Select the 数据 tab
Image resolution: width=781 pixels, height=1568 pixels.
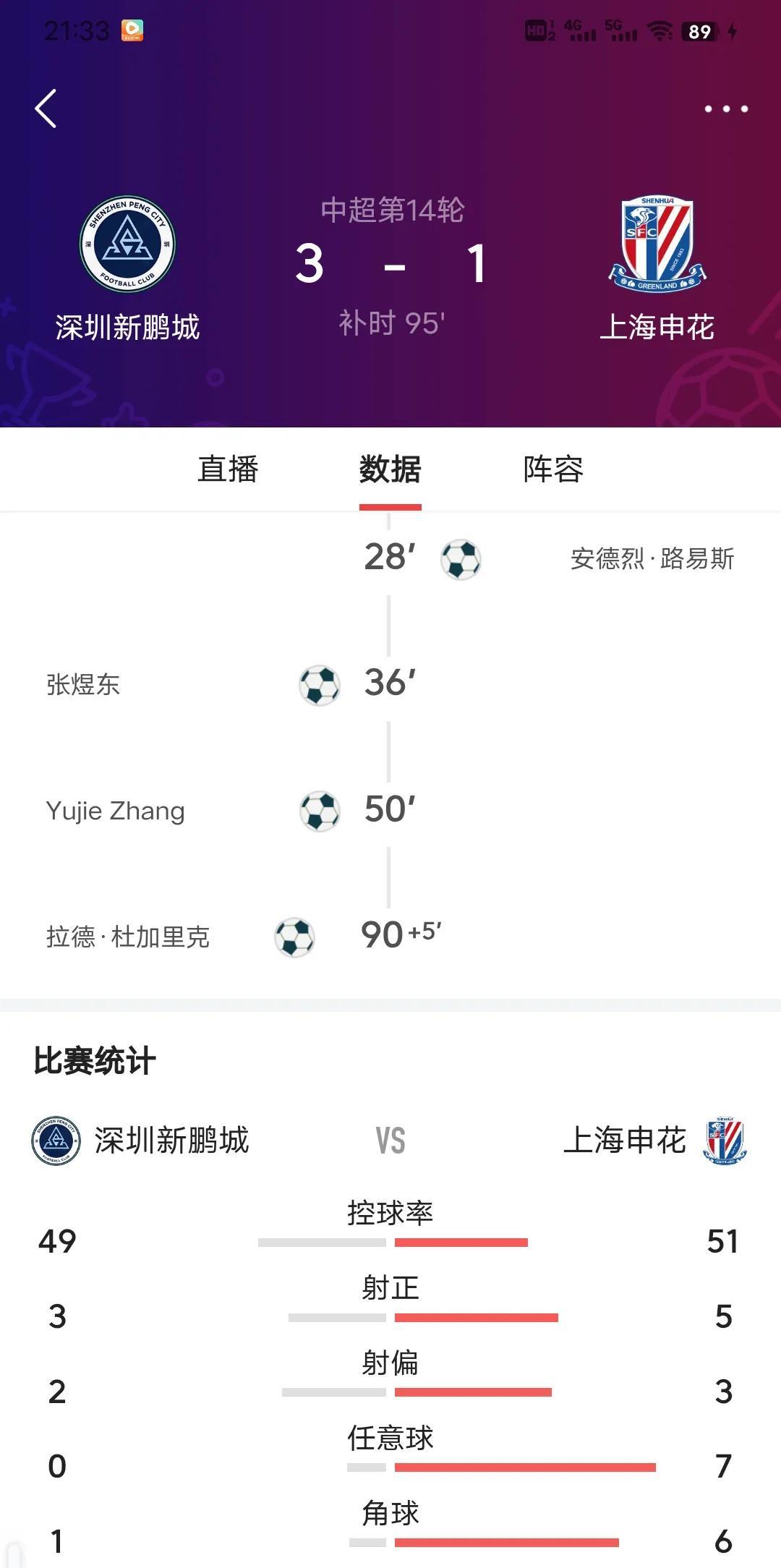coord(390,469)
